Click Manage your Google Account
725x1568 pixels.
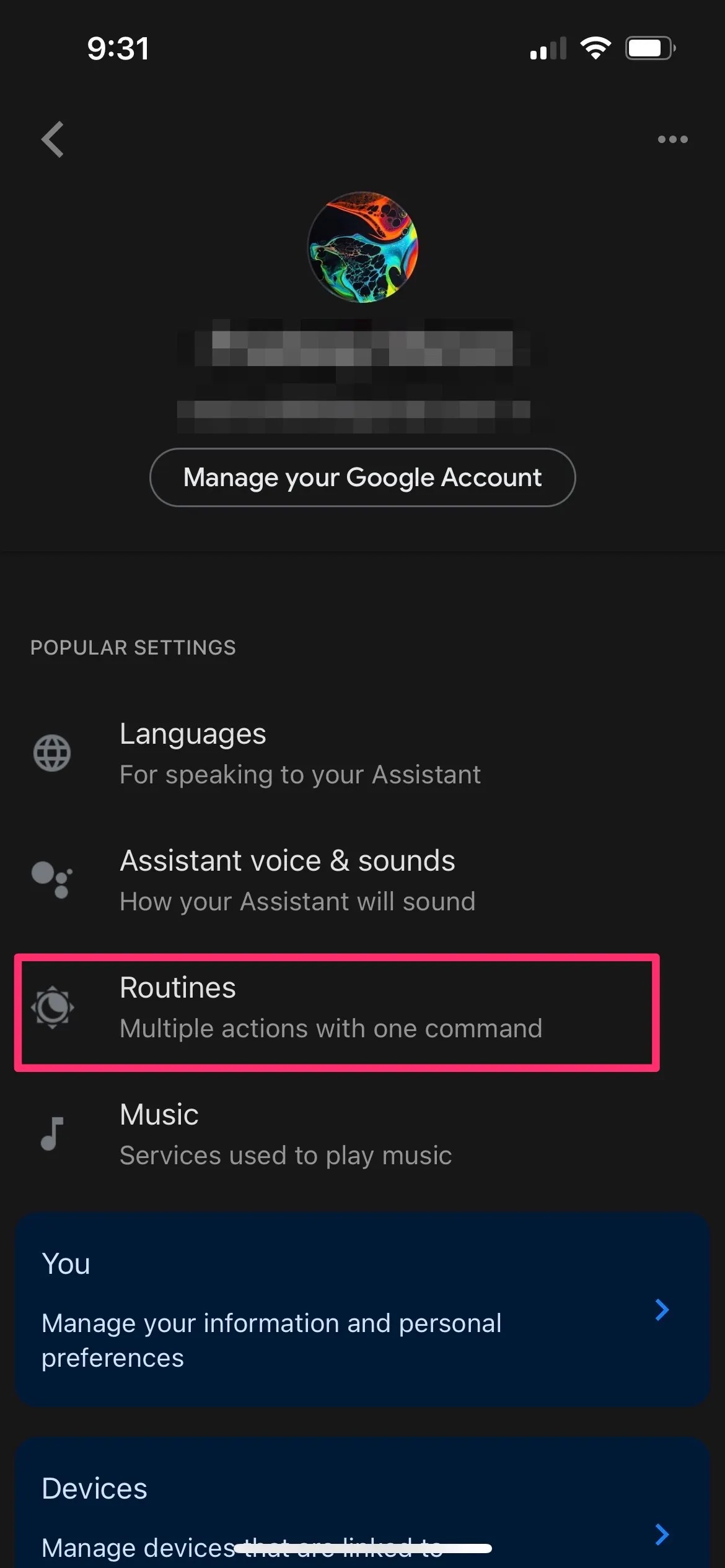[x=362, y=477]
